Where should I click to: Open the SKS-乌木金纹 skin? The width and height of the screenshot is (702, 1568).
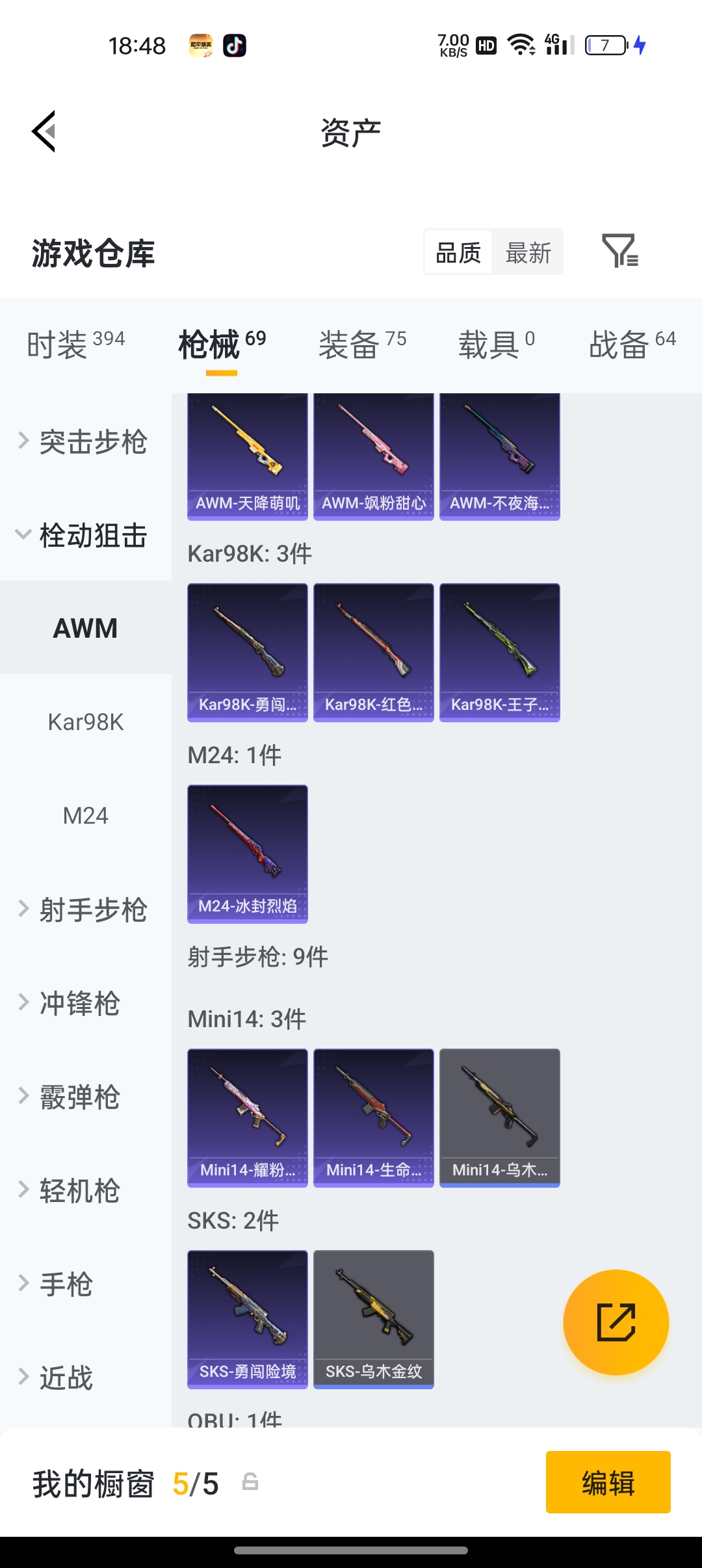click(374, 1319)
